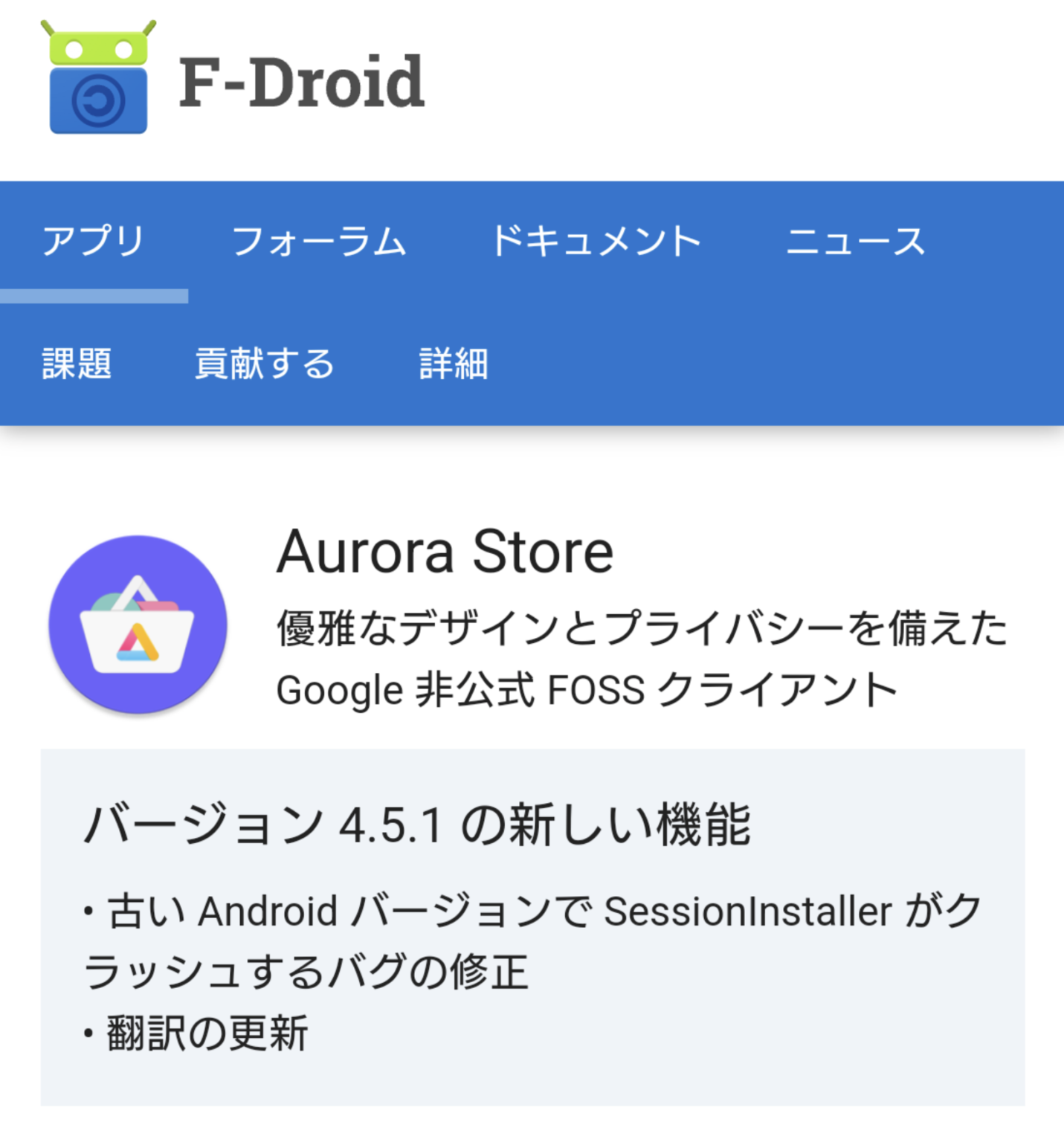Screen dimensions: 1064x1142
Task: Open the アプリ tab
Action: [x=94, y=238]
